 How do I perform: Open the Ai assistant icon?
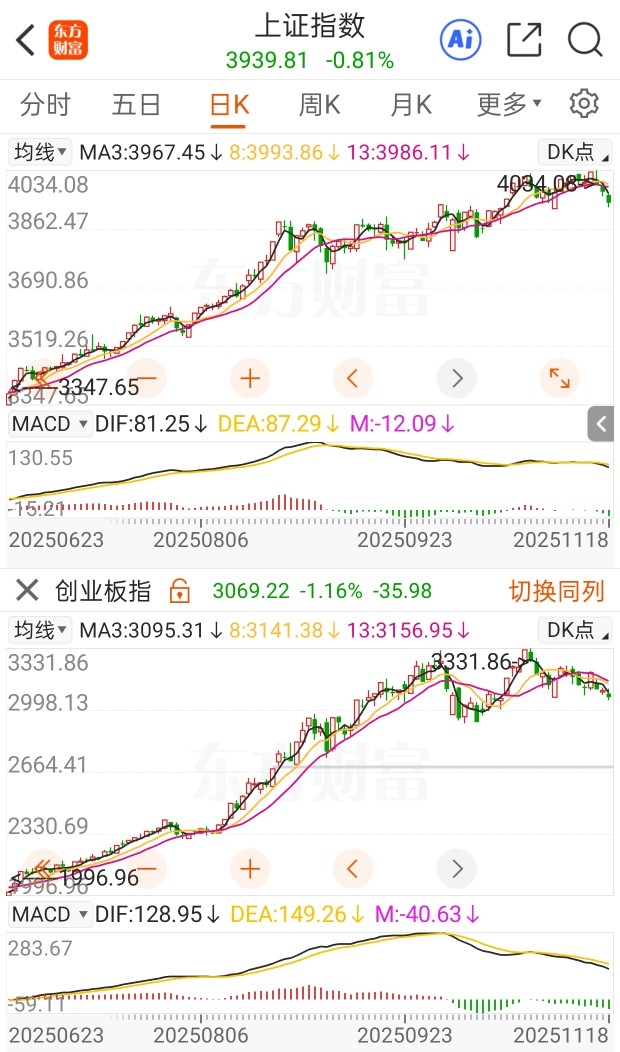(461, 40)
